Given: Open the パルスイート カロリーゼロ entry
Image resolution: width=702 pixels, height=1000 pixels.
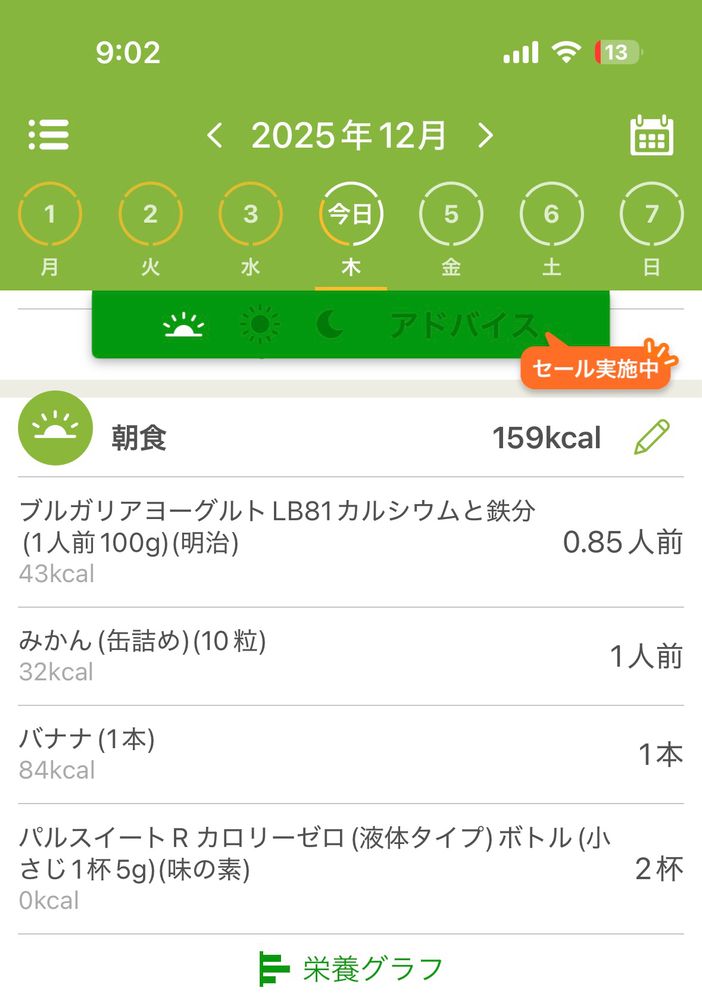Looking at the screenshot, I should (x=350, y=868).
